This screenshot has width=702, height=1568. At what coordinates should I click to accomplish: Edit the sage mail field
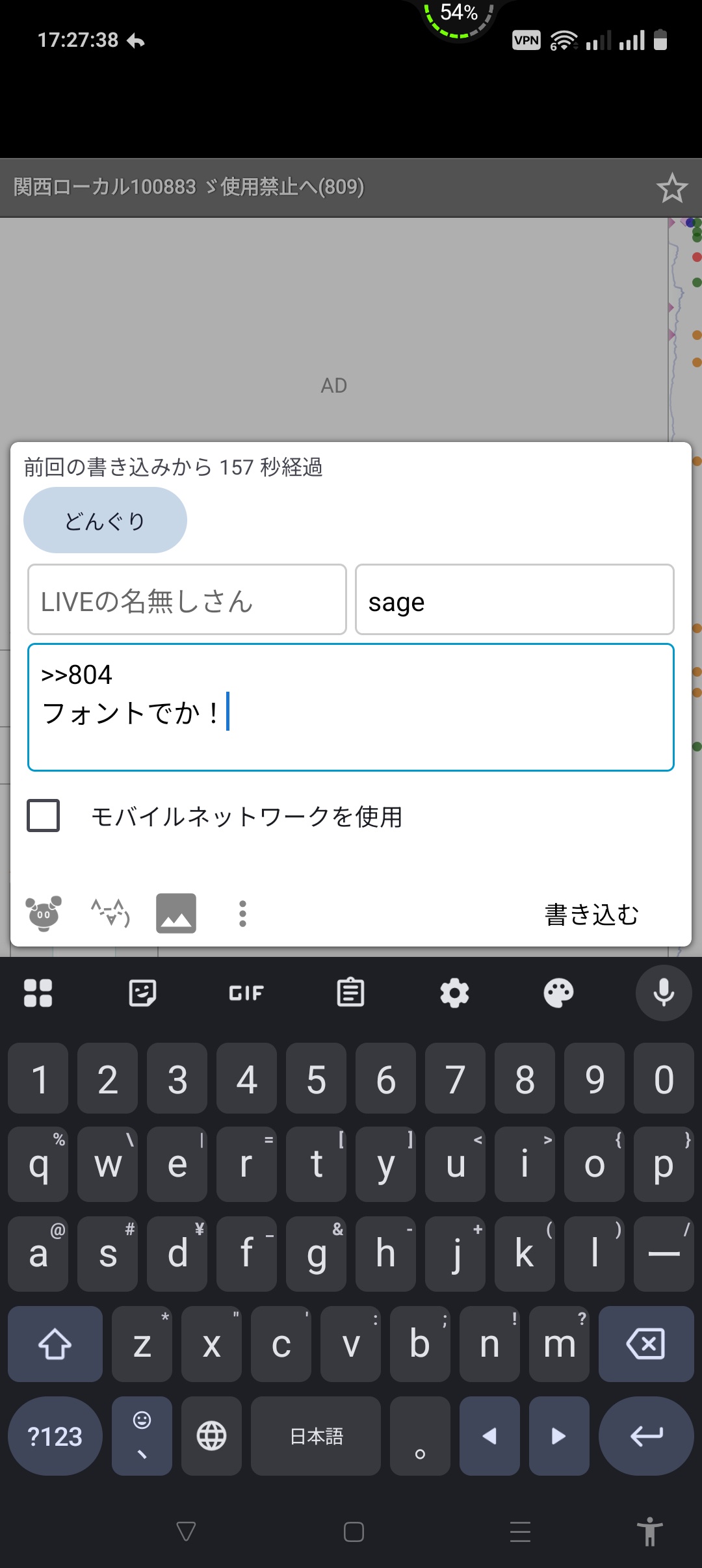coord(514,600)
